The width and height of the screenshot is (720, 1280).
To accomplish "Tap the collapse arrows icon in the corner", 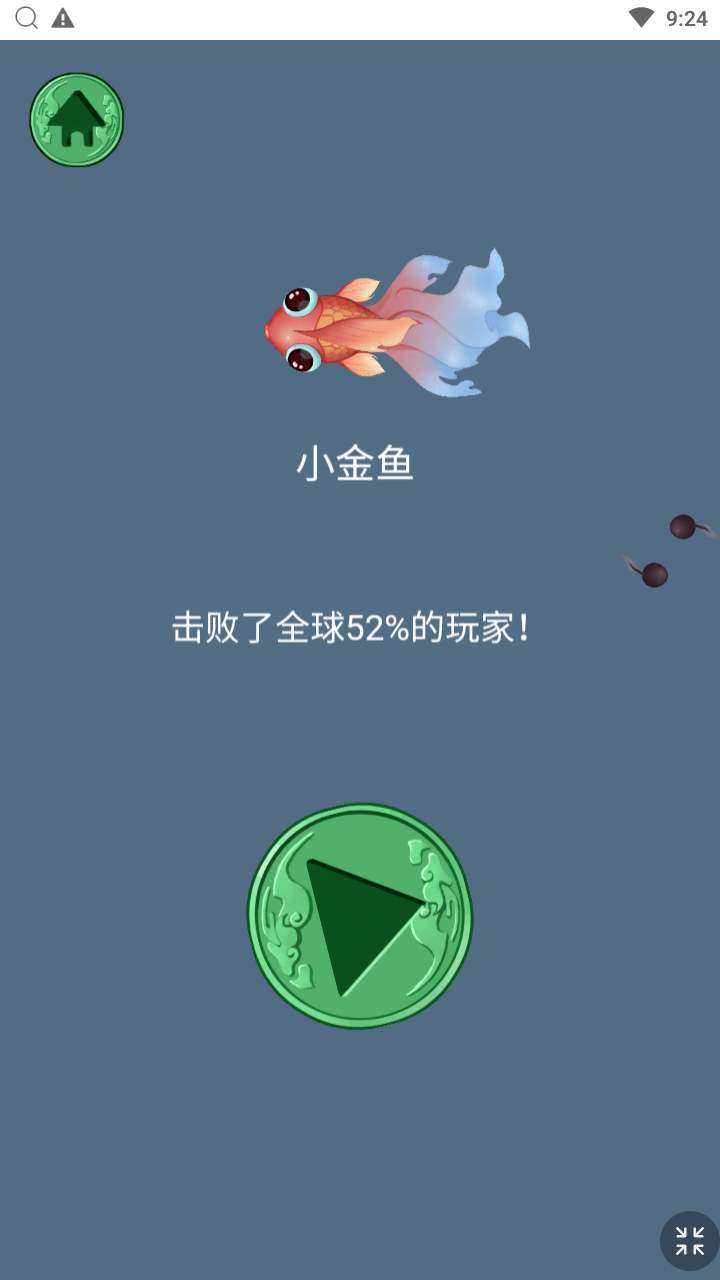I will (x=689, y=1241).
